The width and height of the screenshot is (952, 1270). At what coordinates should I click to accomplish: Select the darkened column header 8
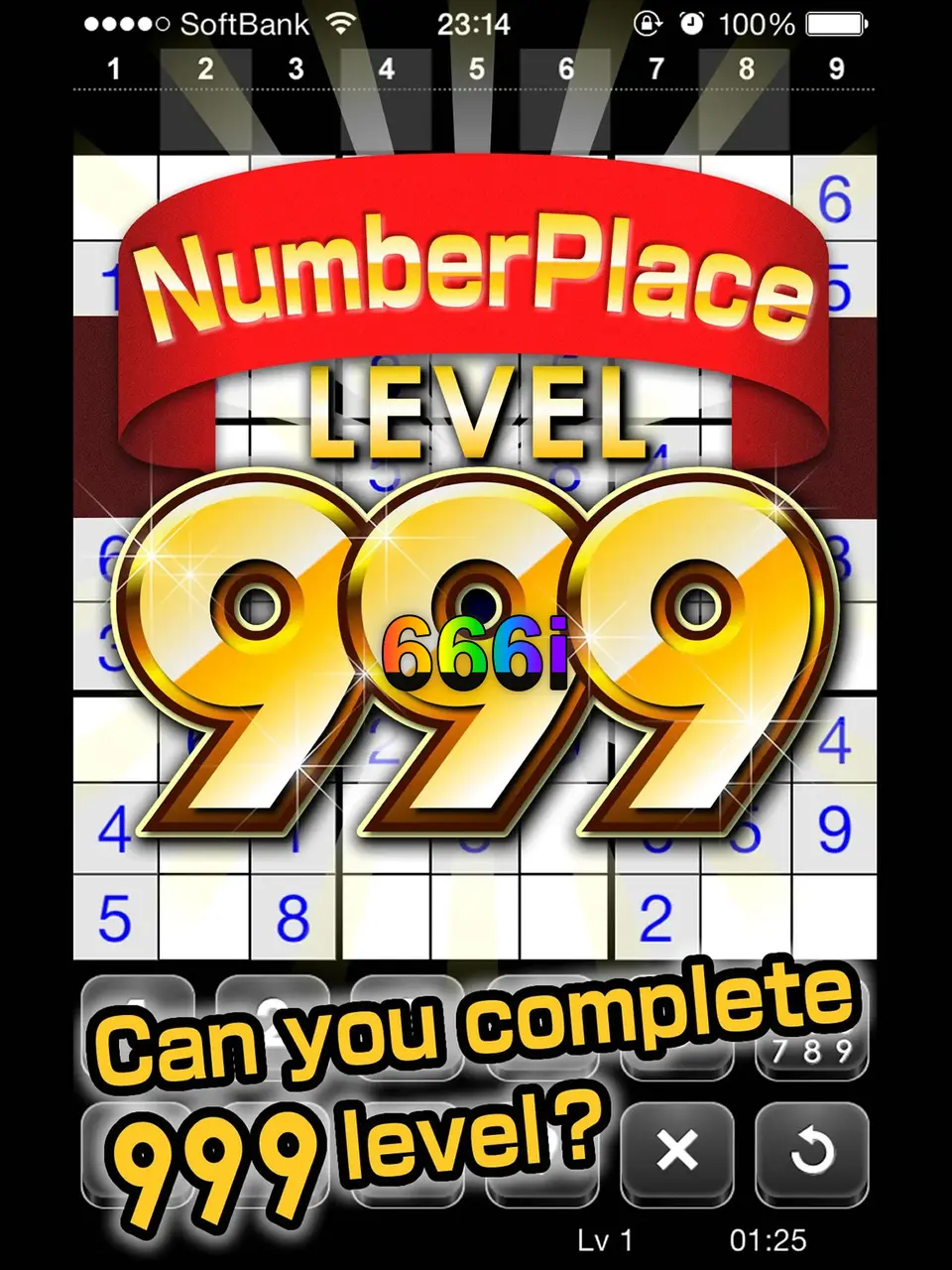coord(747,69)
